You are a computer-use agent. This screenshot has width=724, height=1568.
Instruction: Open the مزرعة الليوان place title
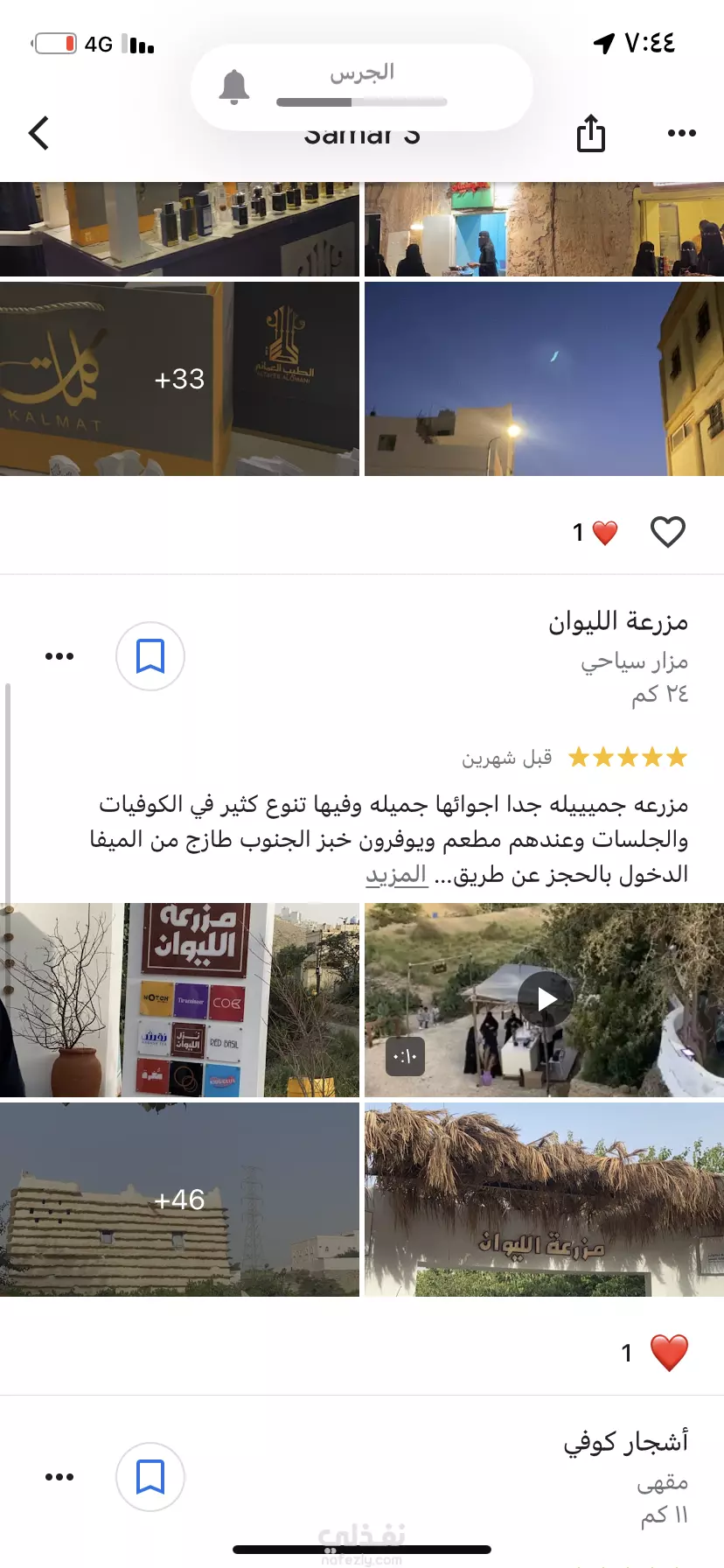coord(618,622)
